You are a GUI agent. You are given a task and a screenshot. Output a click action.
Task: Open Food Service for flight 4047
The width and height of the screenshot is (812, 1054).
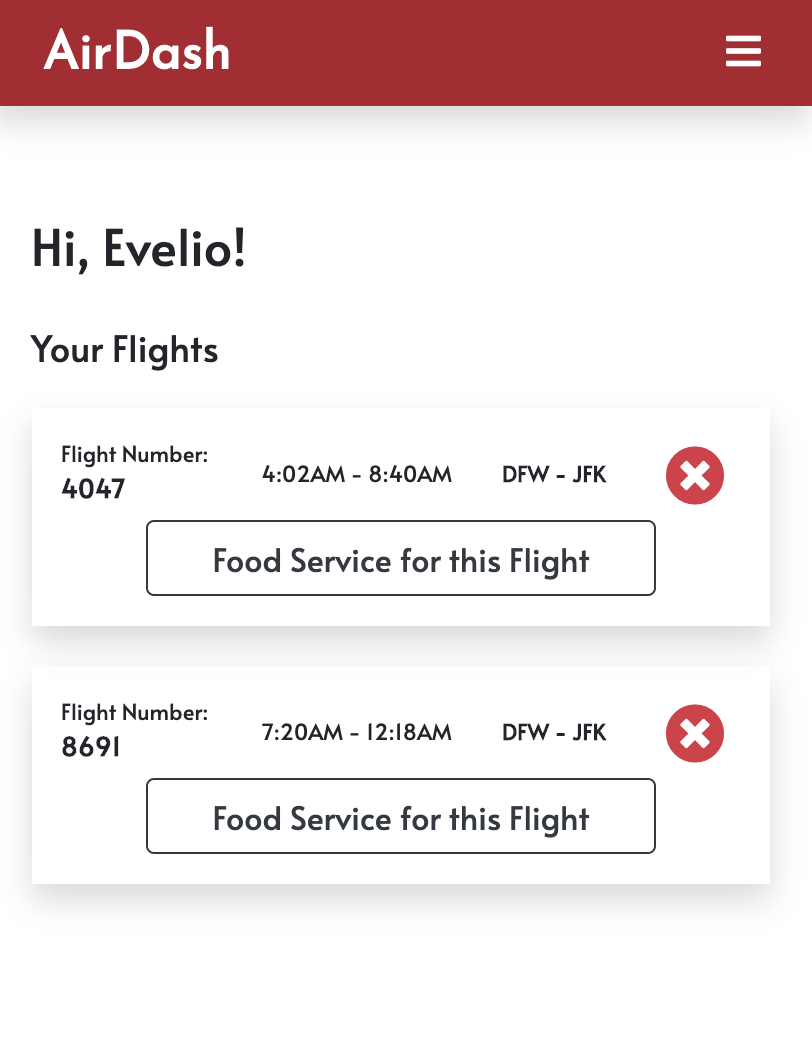pyautogui.click(x=401, y=559)
